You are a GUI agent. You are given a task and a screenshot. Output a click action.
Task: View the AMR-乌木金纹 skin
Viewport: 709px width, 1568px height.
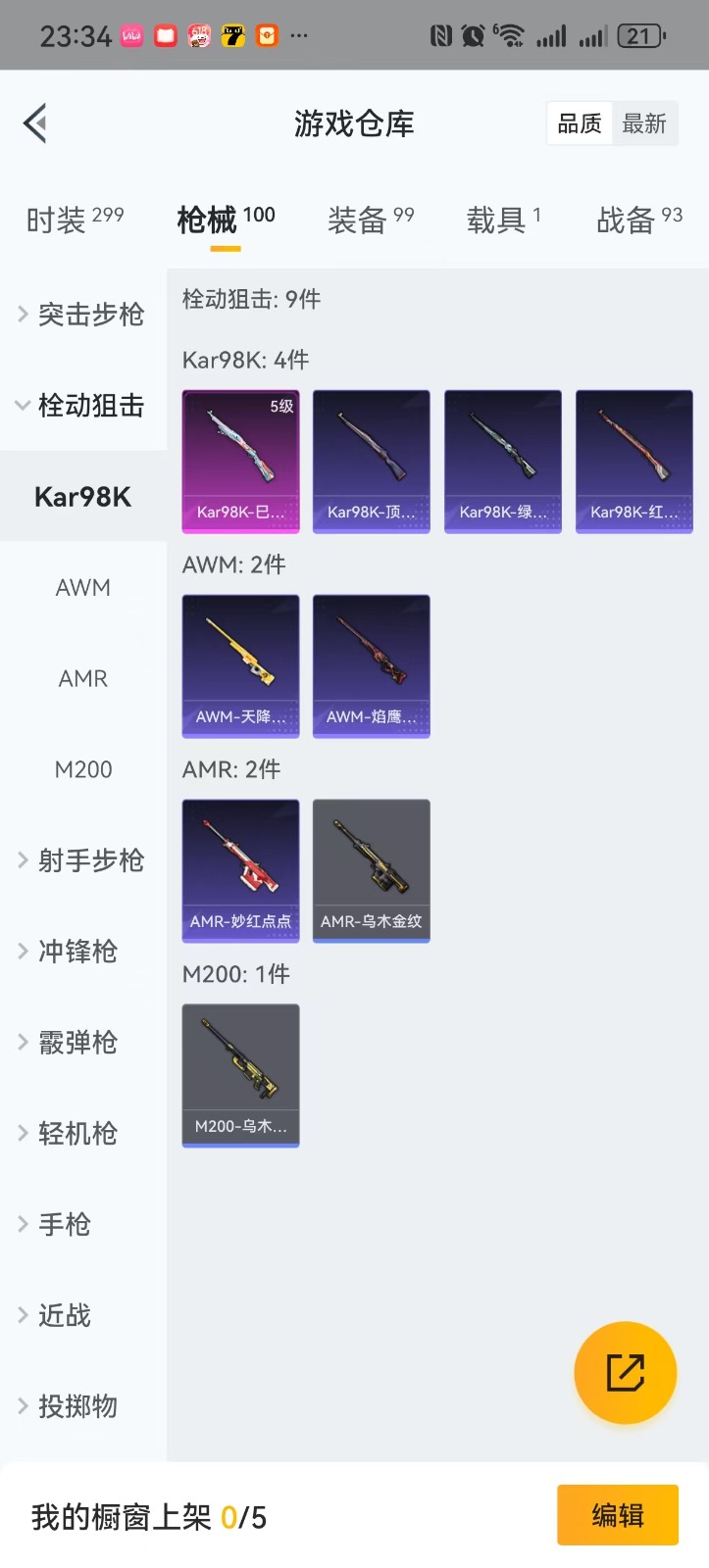(371, 870)
